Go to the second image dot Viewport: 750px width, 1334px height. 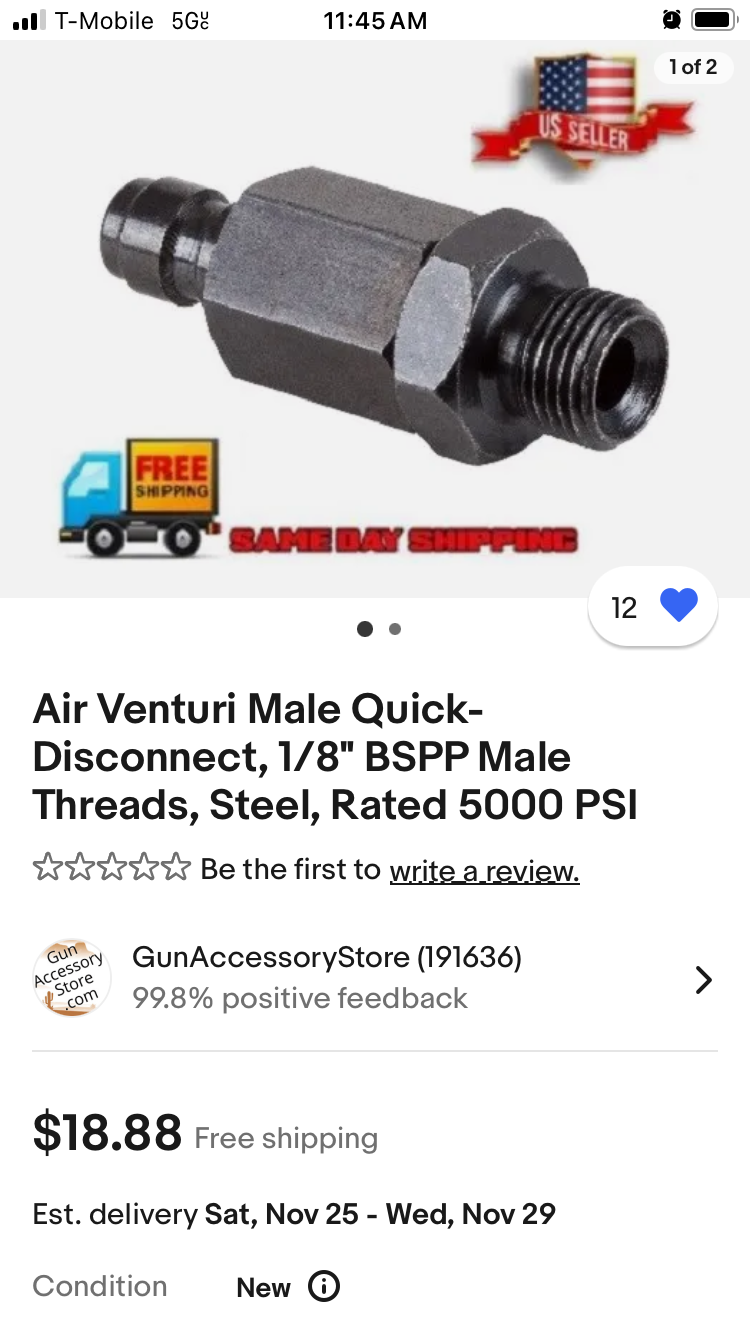tap(395, 629)
